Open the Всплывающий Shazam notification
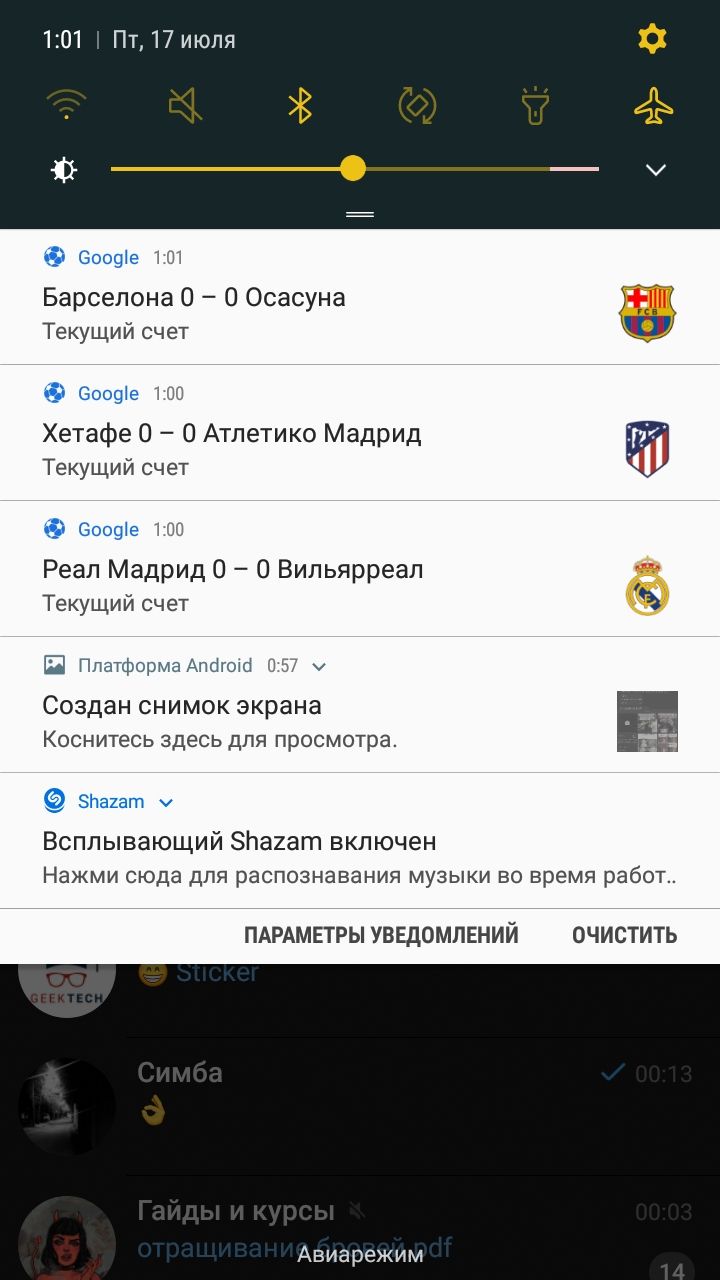This screenshot has width=720, height=1280. pyautogui.click(x=300, y=856)
